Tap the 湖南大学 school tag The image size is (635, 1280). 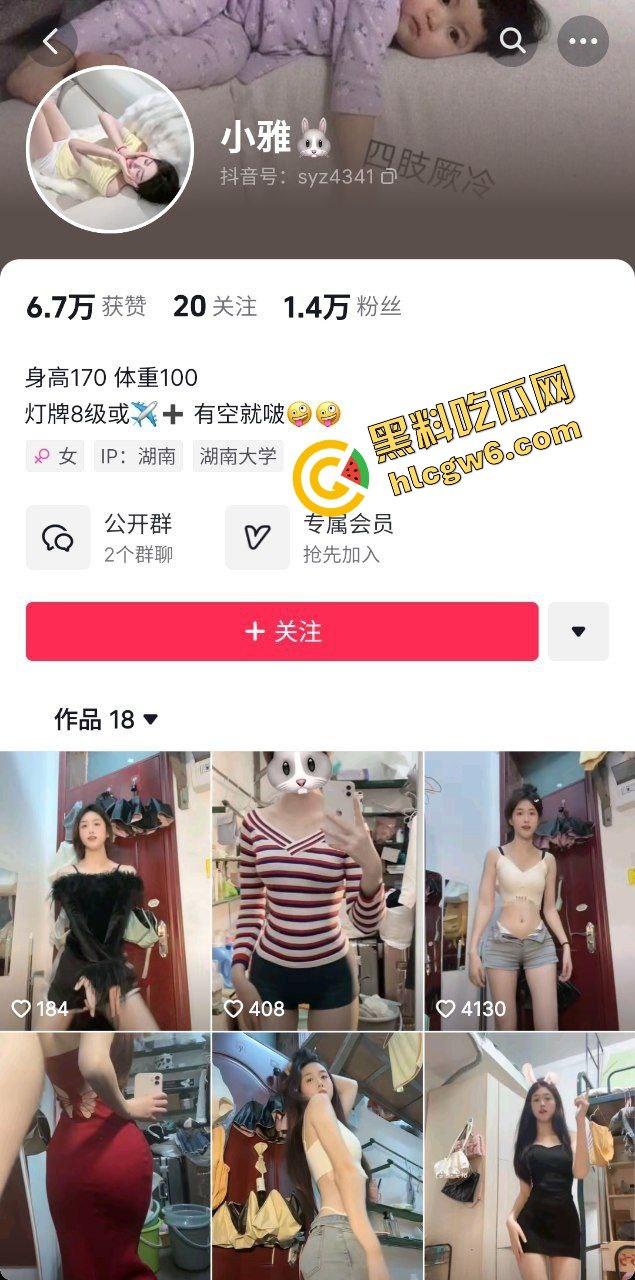(x=238, y=457)
